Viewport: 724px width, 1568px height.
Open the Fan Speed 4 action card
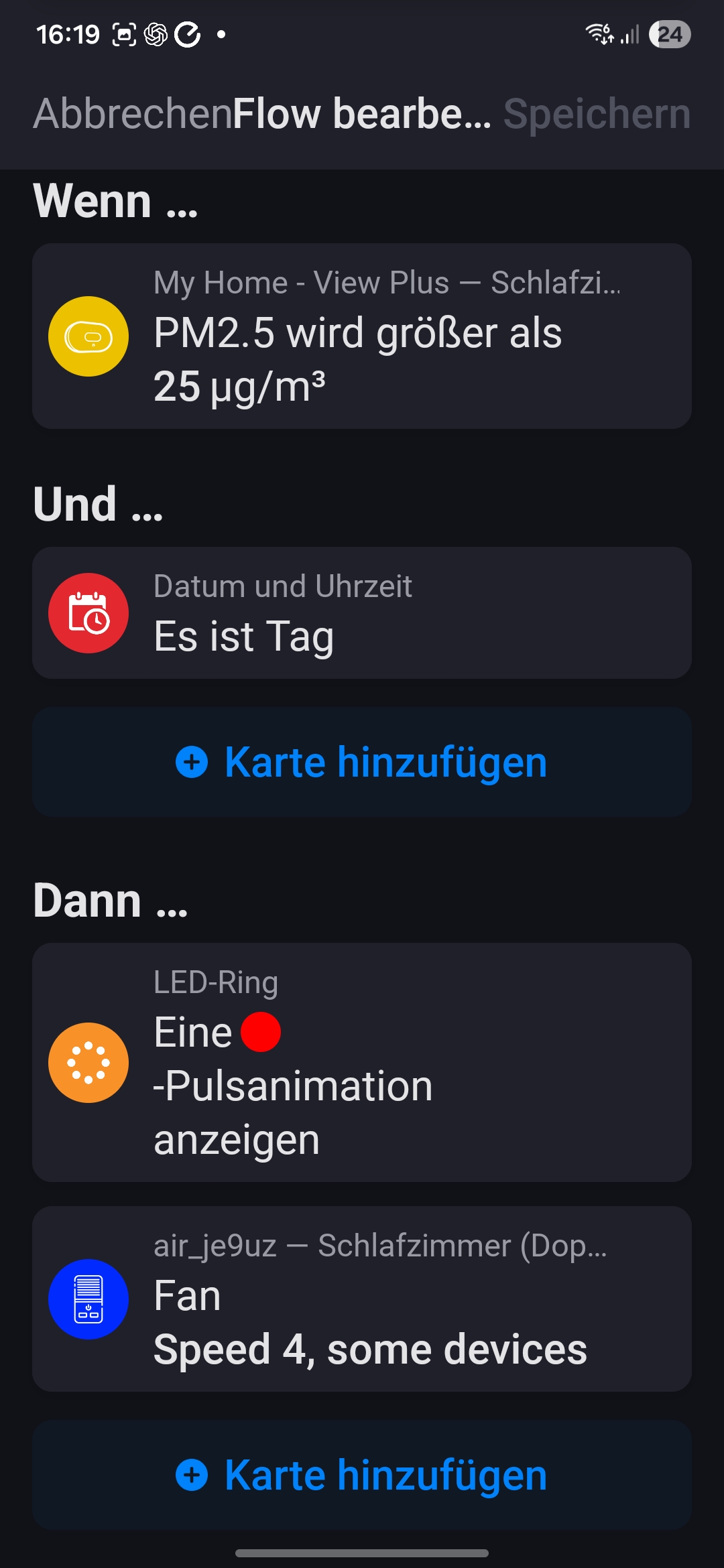(362, 1299)
